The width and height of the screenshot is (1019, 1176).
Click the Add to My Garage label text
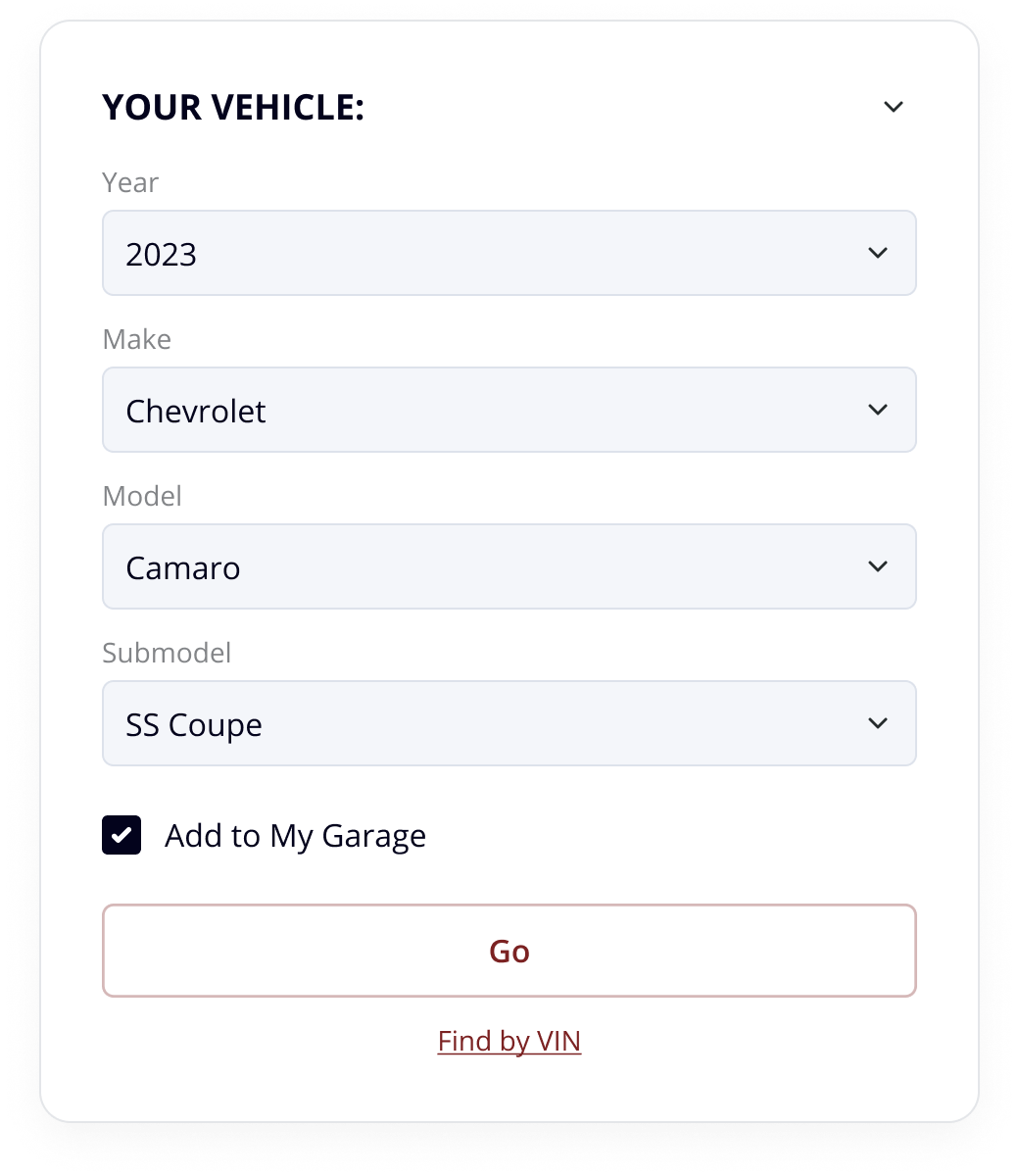294,836
